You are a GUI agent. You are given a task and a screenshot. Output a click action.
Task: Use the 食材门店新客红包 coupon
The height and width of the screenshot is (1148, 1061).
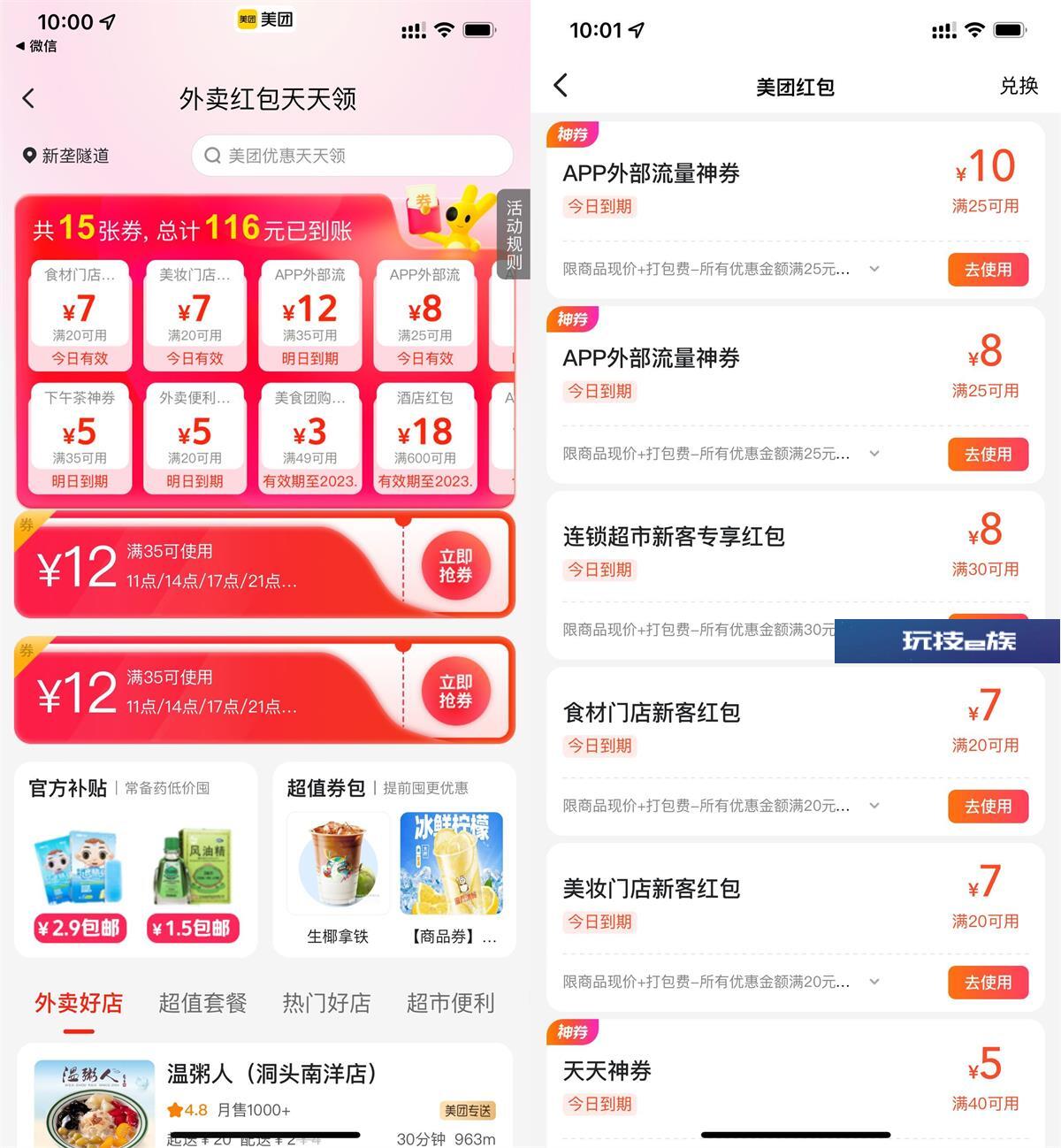(x=988, y=807)
